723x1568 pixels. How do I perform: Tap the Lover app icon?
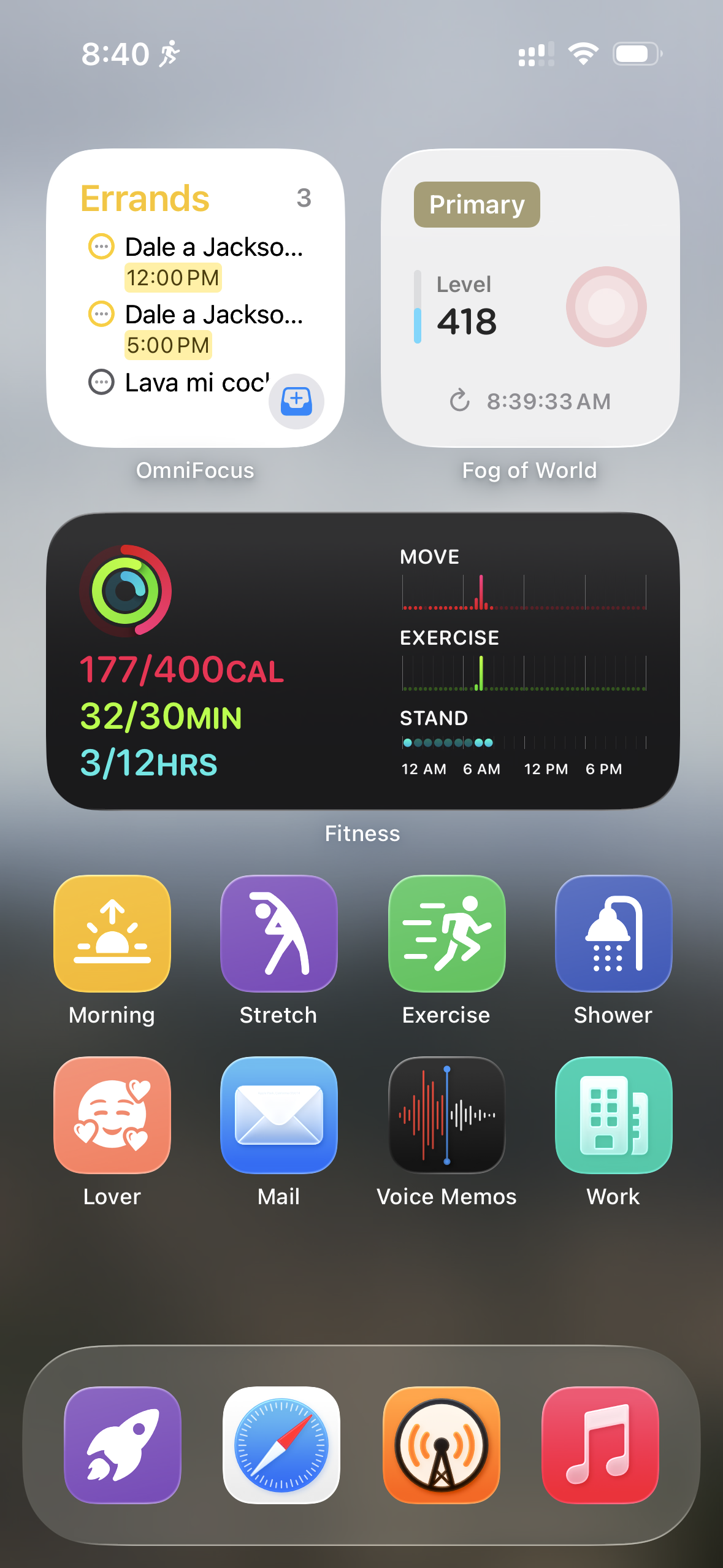[x=112, y=1115]
